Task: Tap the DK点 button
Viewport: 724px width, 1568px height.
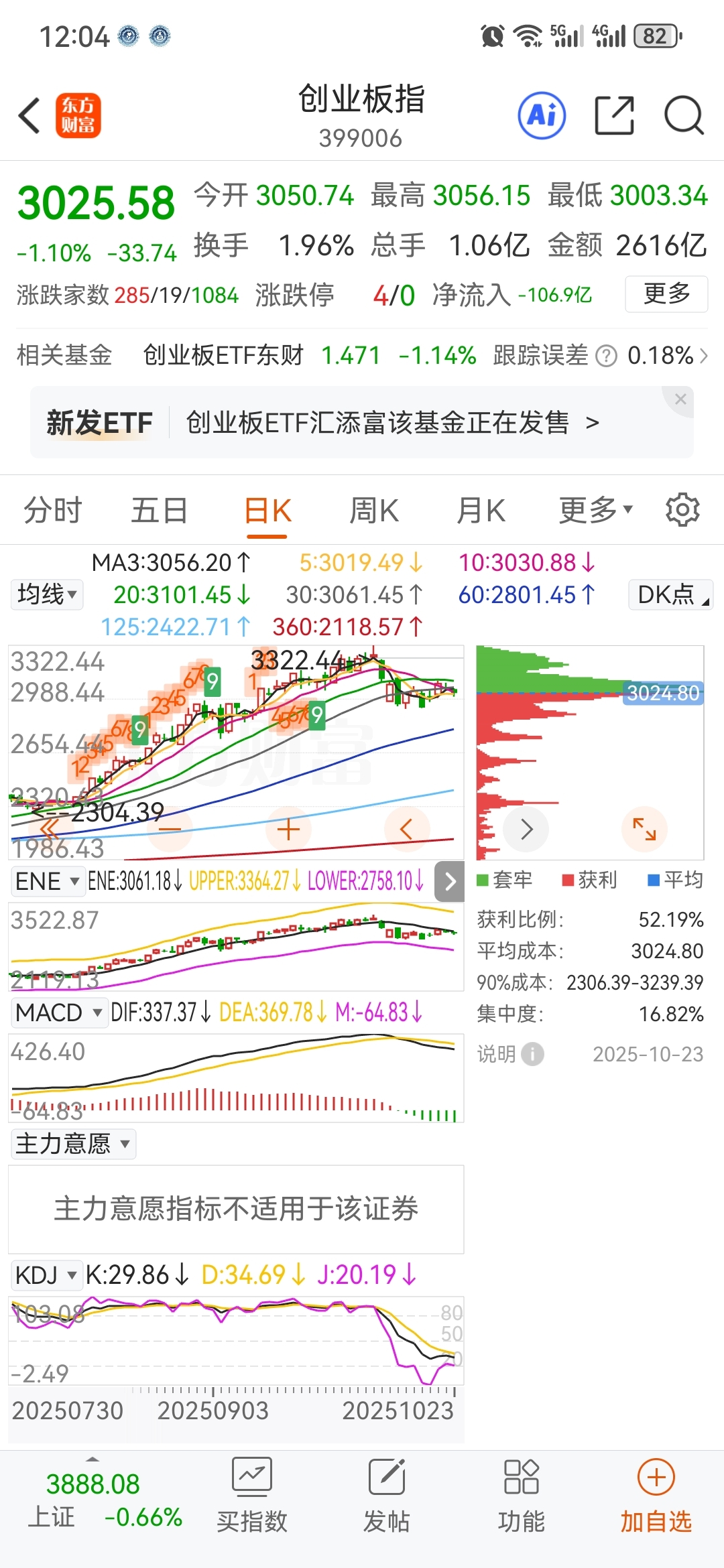Action: coord(670,594)
